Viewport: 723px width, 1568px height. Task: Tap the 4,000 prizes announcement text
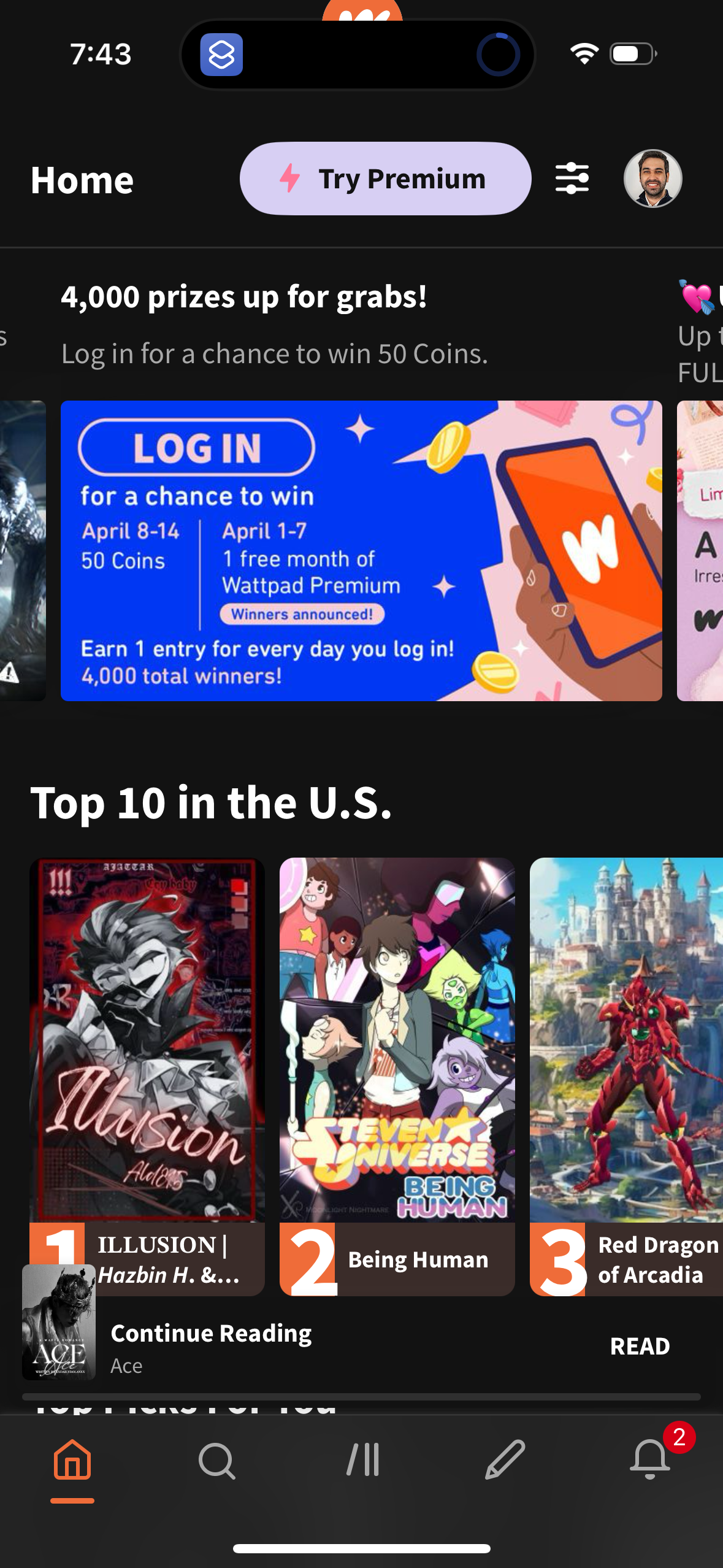tap(243, 297)
